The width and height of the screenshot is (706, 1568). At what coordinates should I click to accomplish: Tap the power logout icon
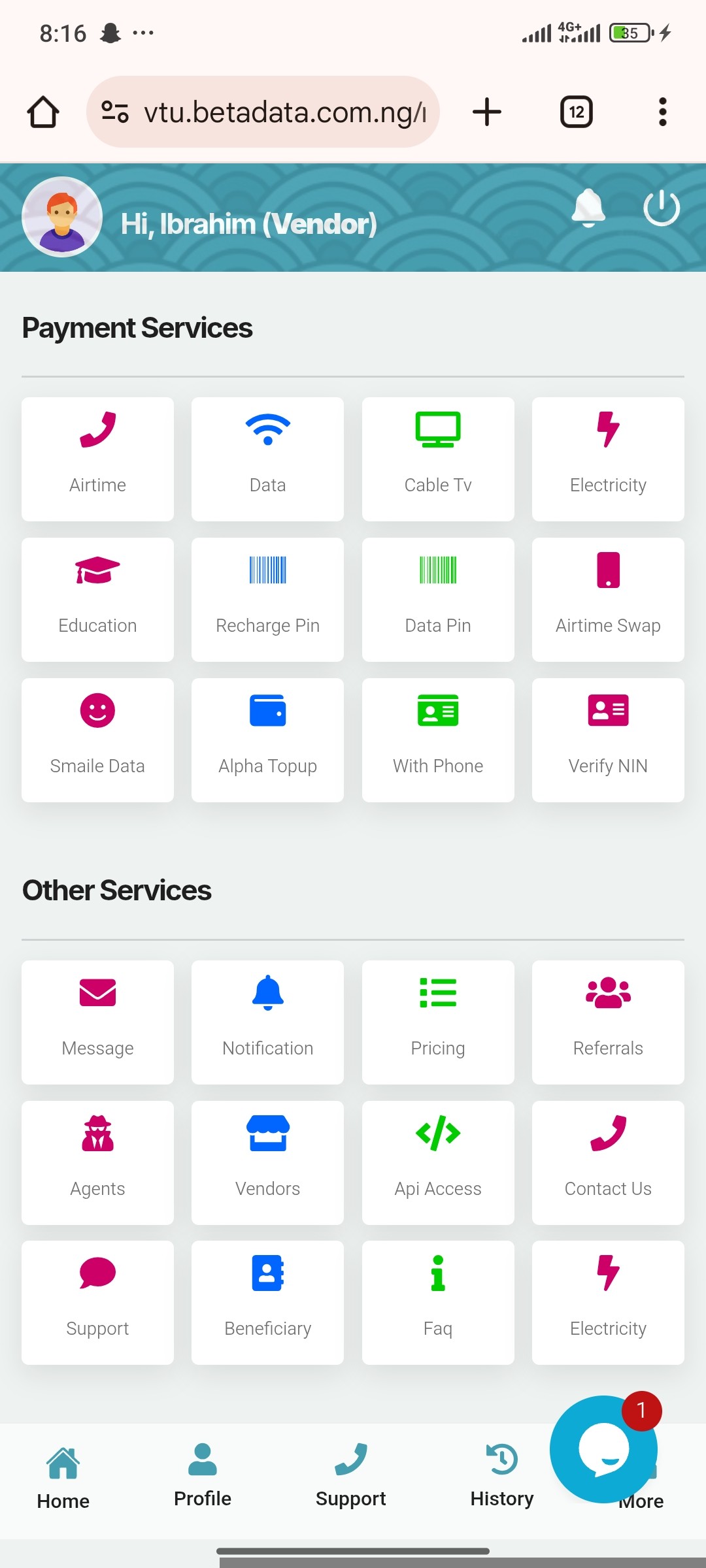662,208
